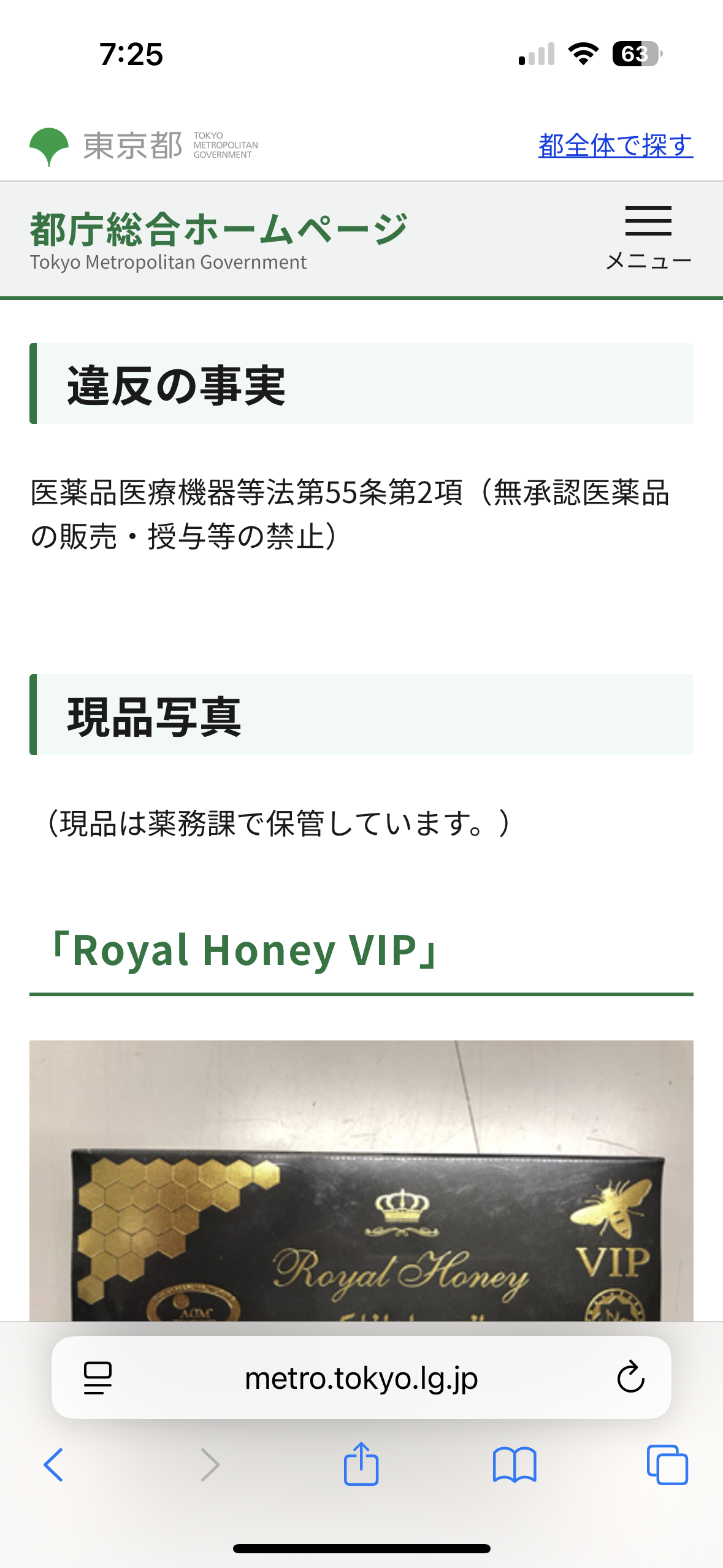Open the page settings reader icon

(98, 1378)
